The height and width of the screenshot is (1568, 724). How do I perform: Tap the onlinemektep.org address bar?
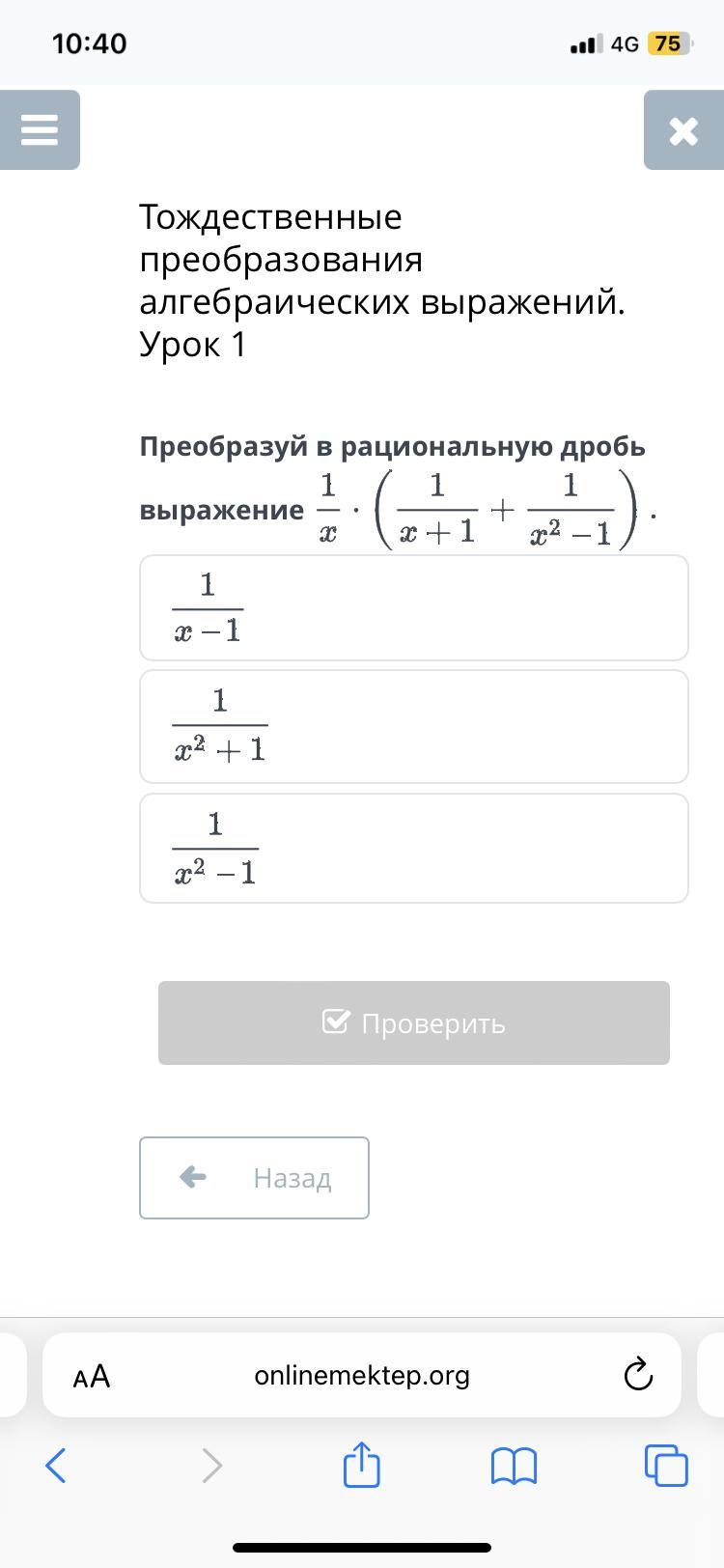pyautogui.click(x=362, y=1375)
